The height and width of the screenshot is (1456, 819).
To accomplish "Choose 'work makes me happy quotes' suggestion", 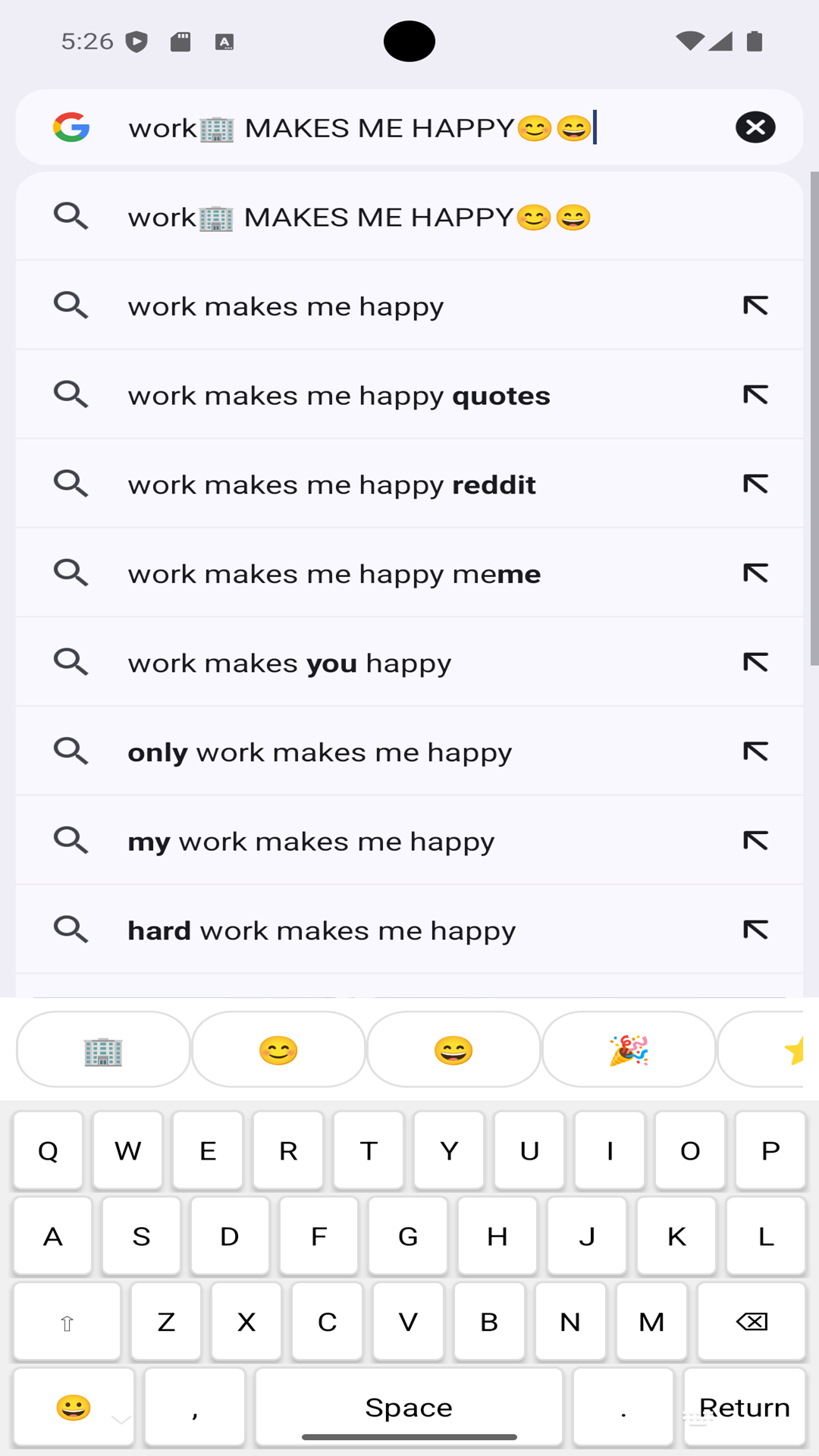I will 338,396.
